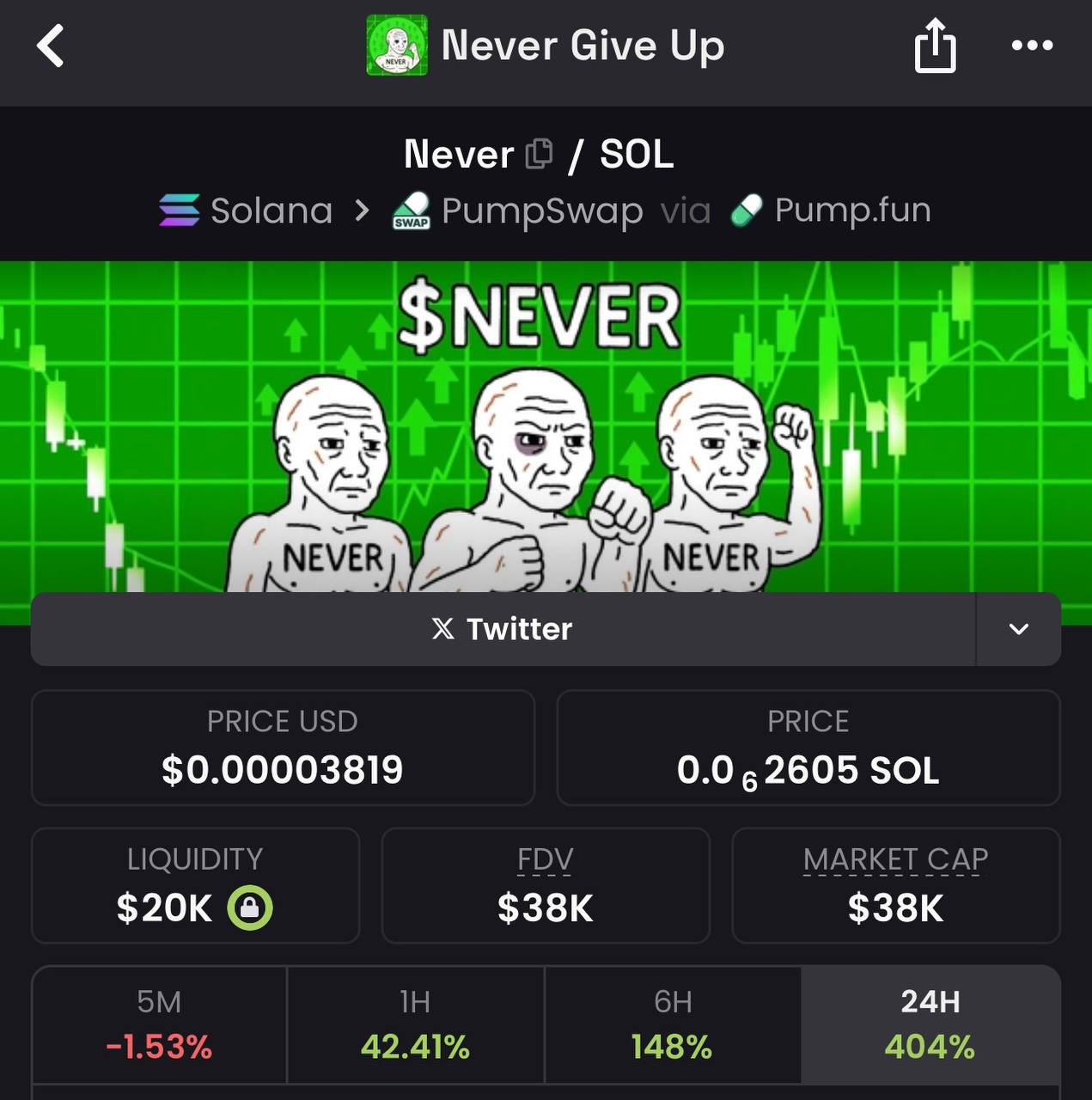Expand the links dropdown chevron

pos(1018,629)
